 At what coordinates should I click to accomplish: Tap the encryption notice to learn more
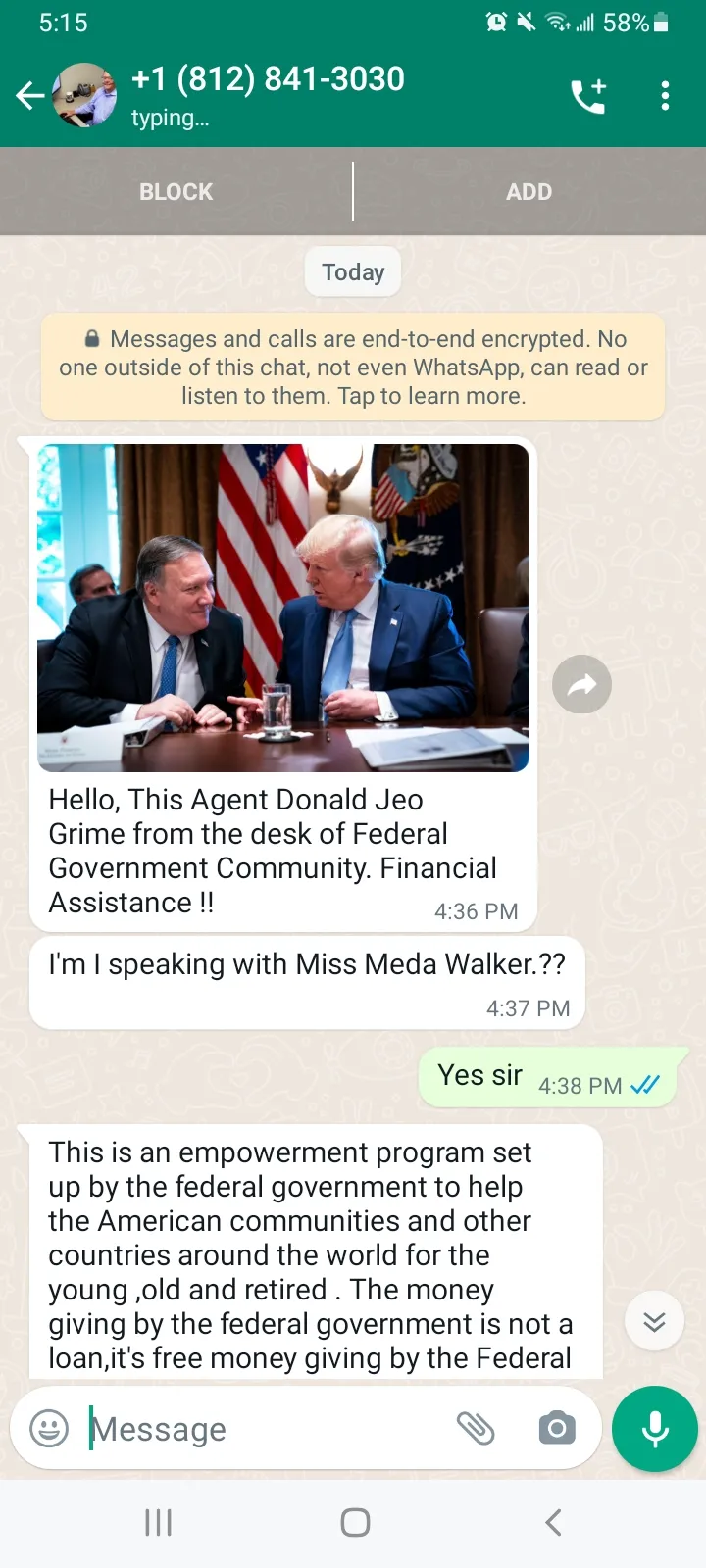tap(353, 367)
